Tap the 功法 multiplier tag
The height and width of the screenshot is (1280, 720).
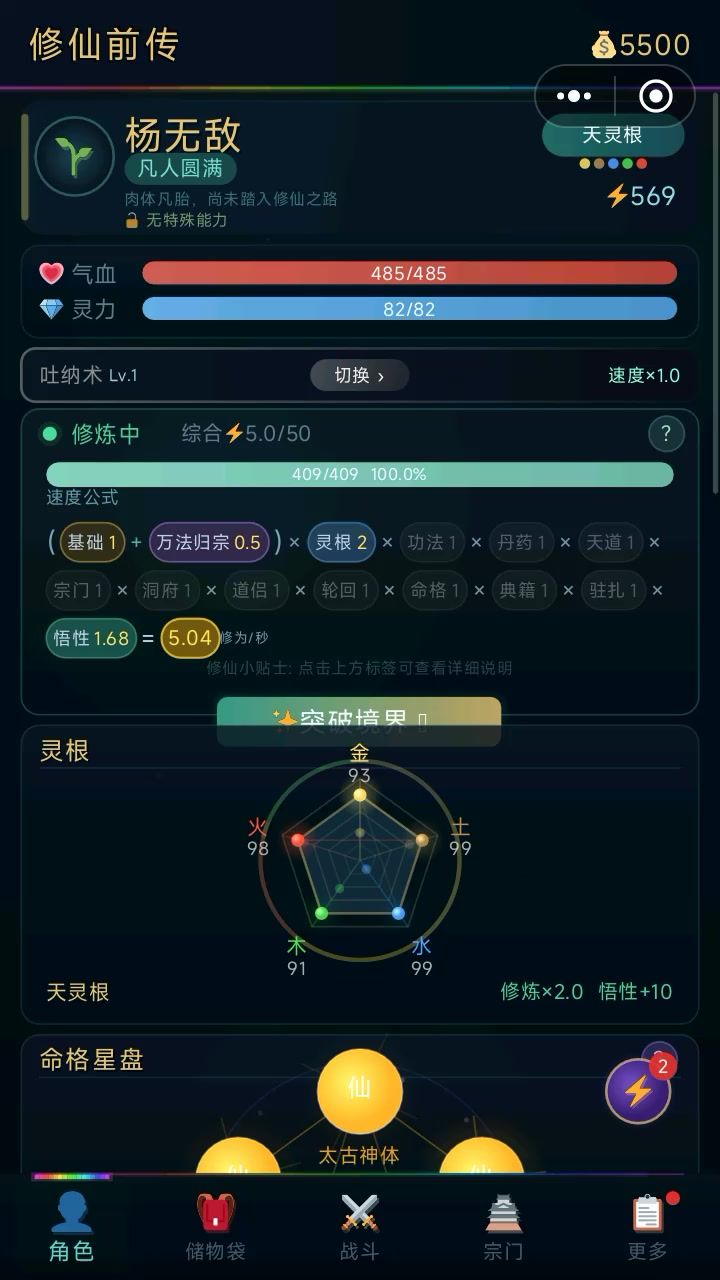pyautogui.click(x=432, y=542)
